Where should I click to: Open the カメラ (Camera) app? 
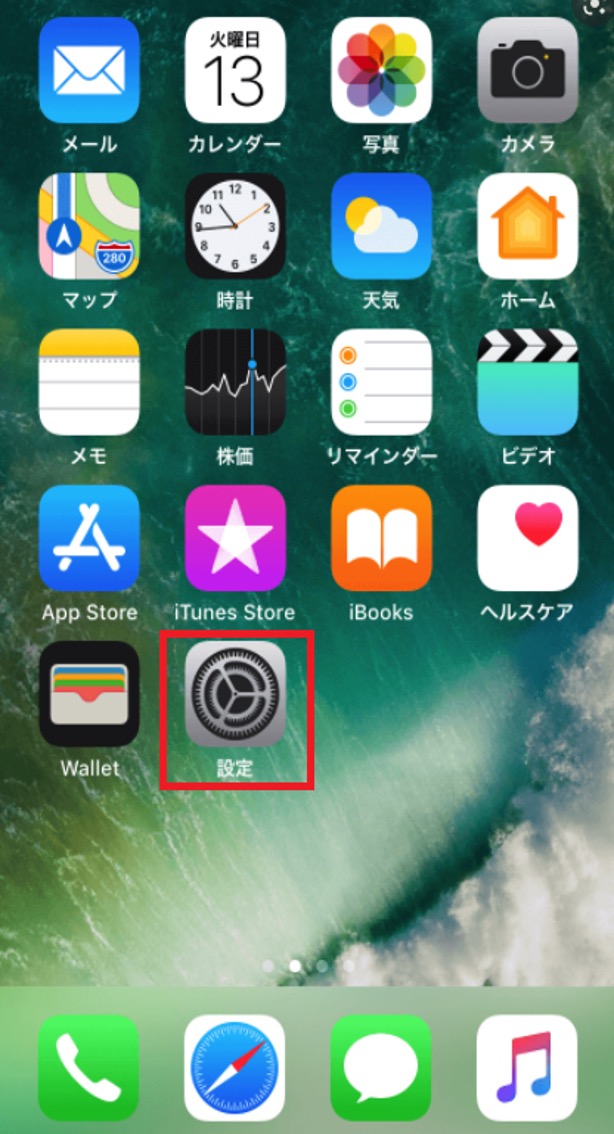(527, 69)
